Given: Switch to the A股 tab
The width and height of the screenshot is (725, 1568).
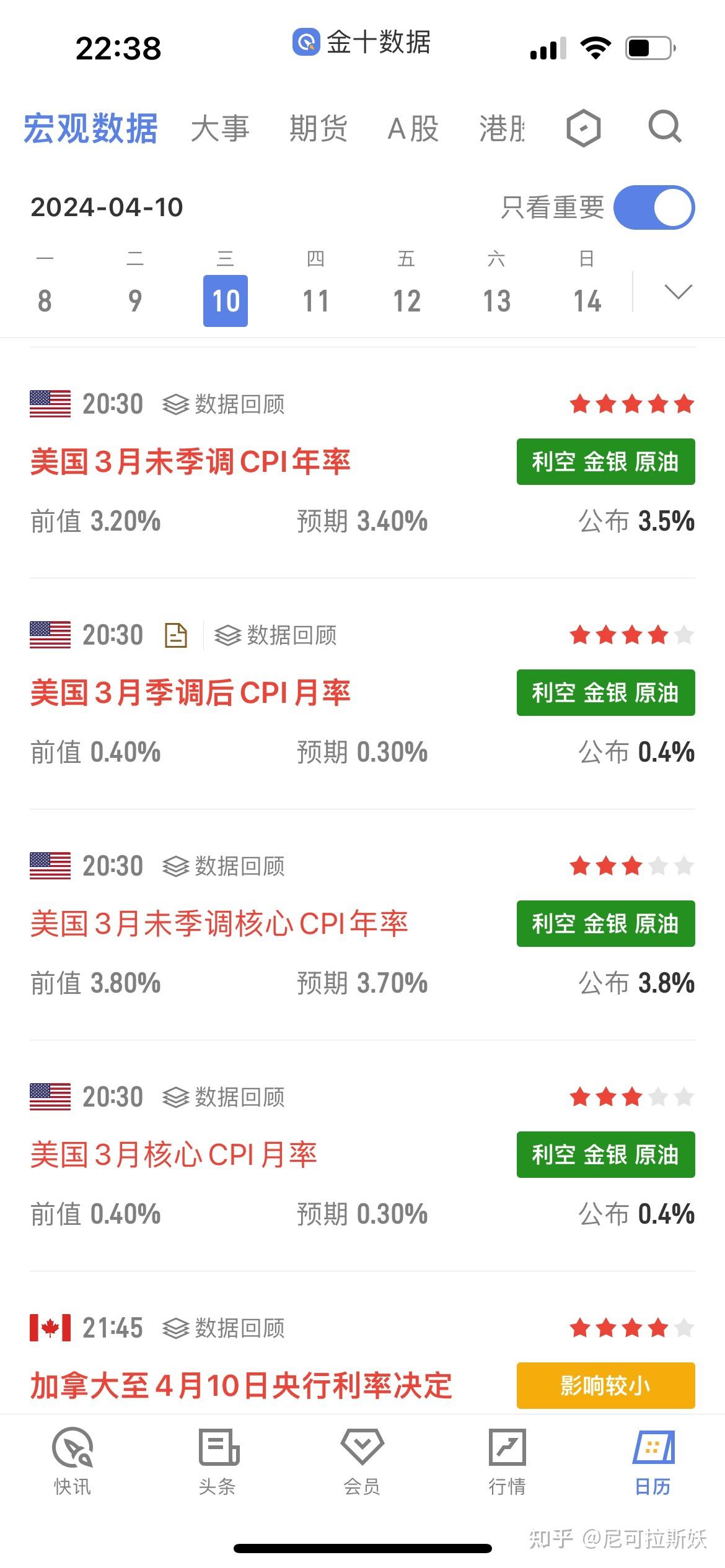Looking at the screenshot, I should click(413, 129).
